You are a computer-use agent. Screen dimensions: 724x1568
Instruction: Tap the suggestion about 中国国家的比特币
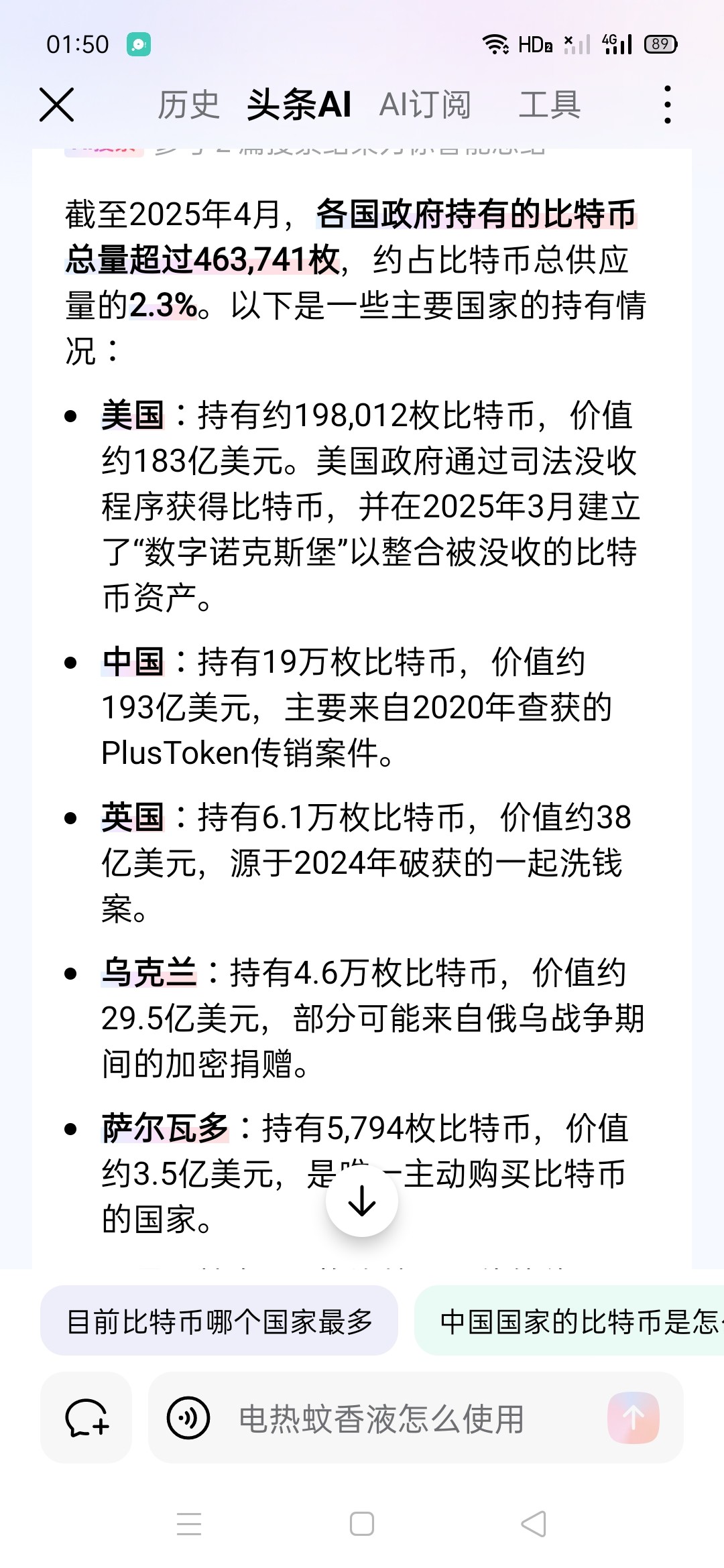click(x=569, y=1322)
